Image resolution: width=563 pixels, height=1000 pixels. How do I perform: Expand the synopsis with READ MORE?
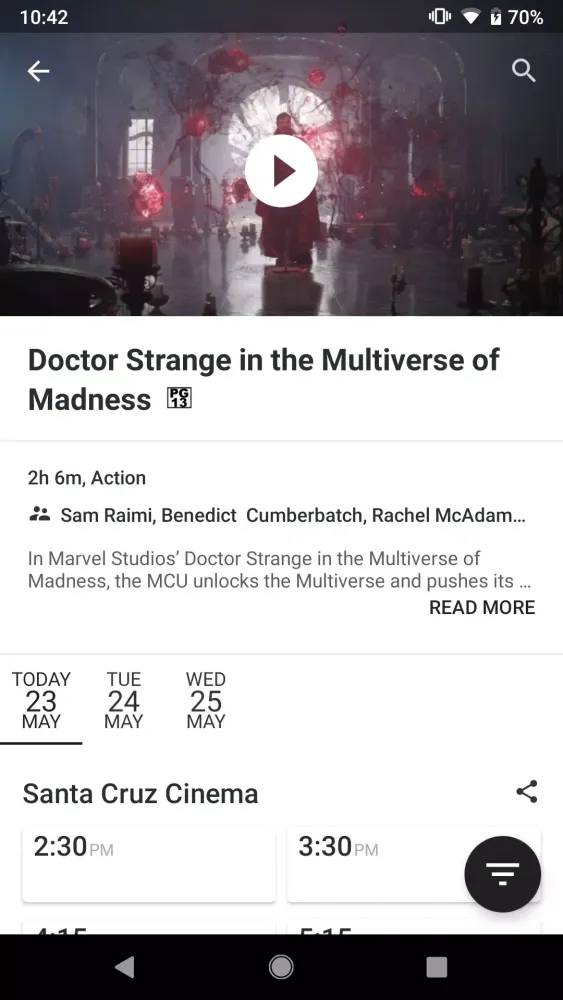click(482, 607)
